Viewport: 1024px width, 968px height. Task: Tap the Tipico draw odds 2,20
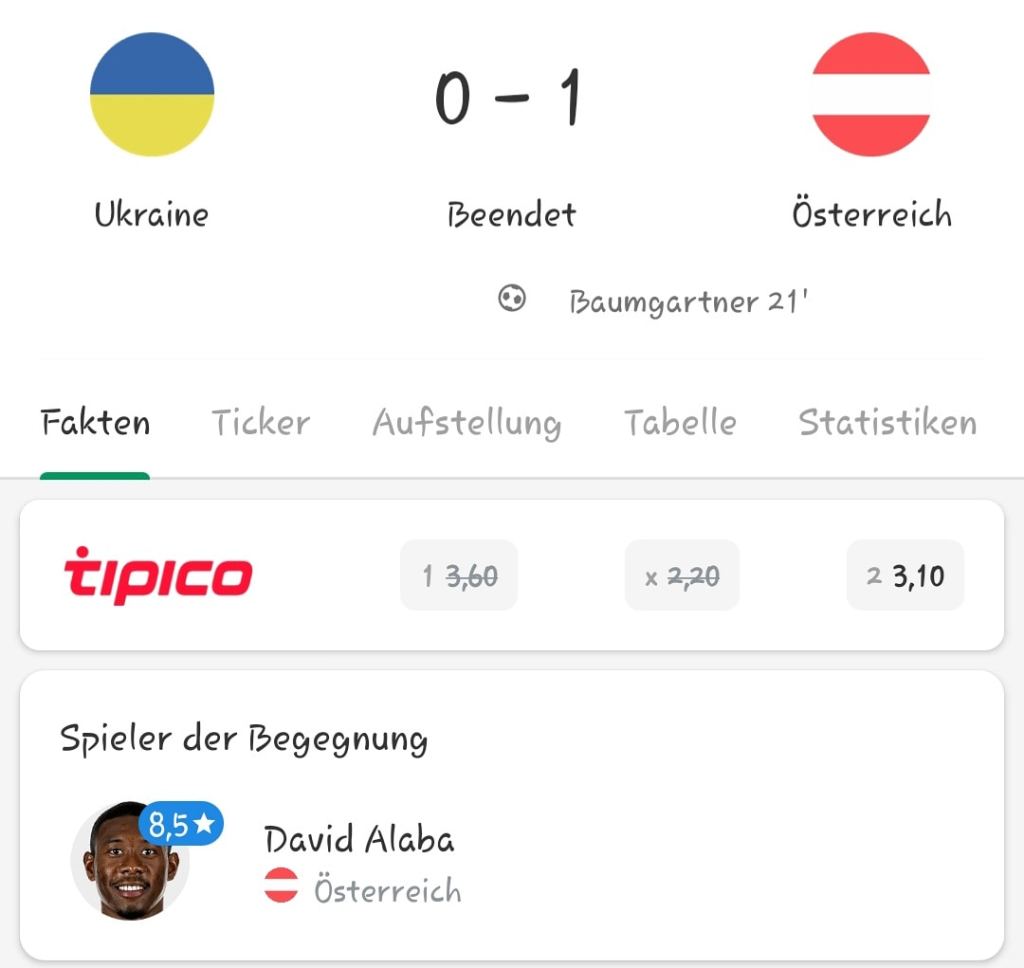tap(682, 575)
